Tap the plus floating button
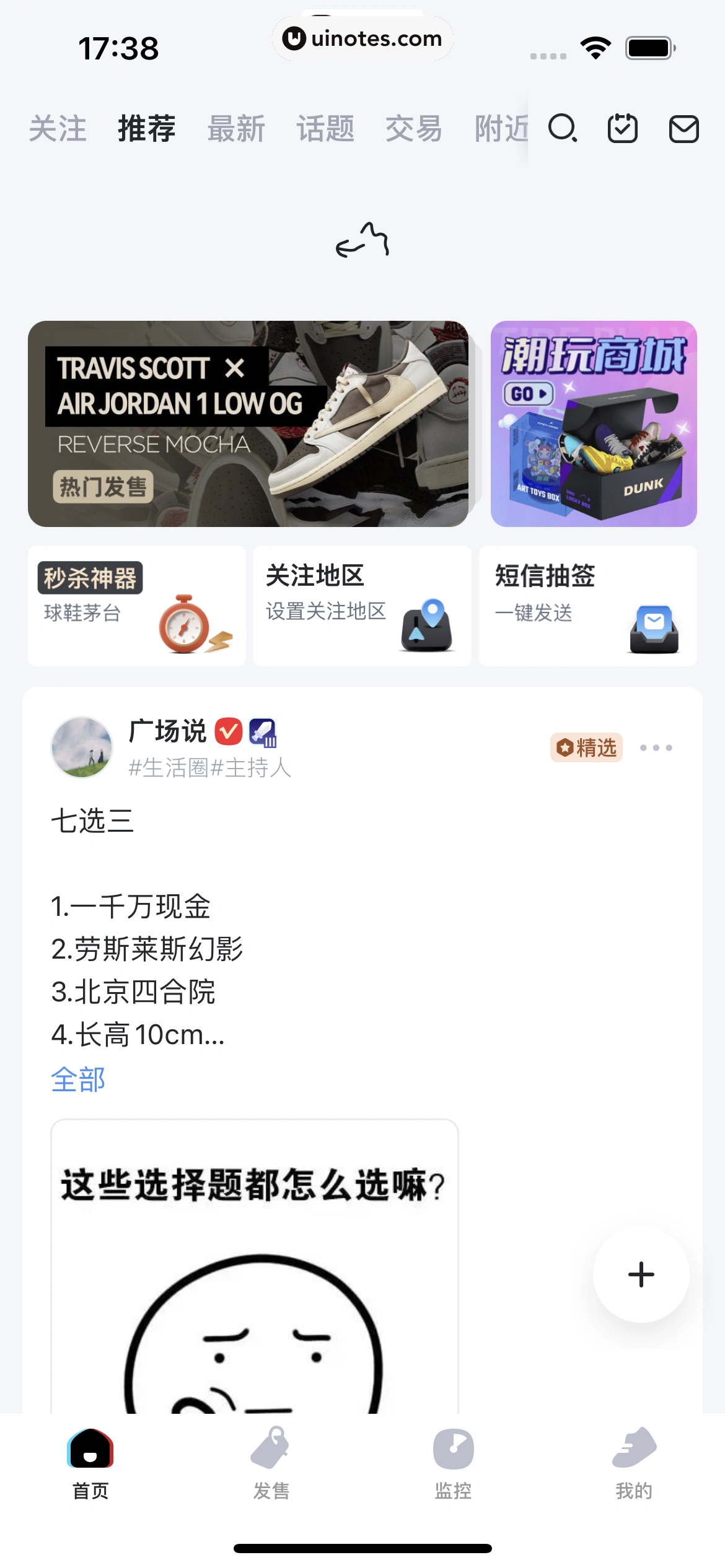 (641, 1274)
